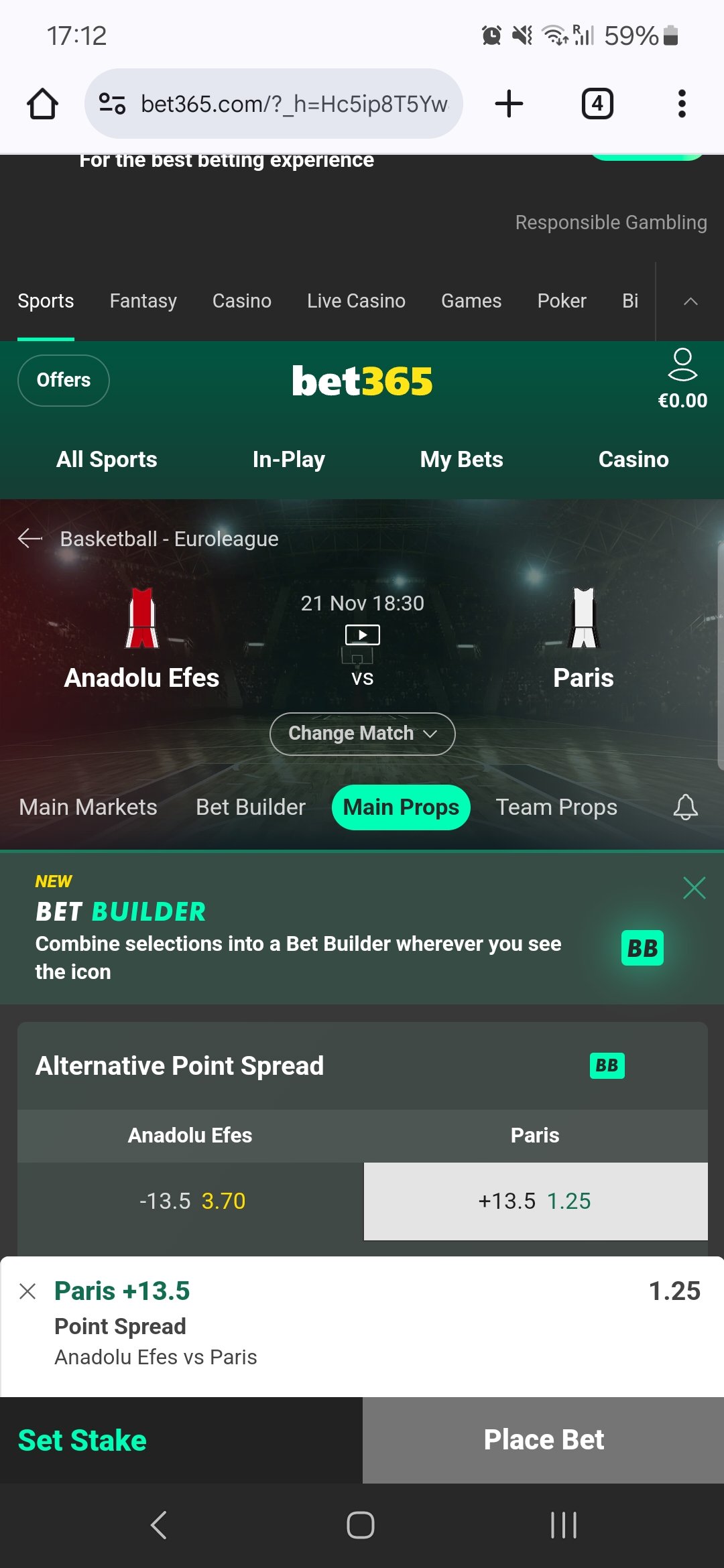Image resolution: width=724 pixels, height=1568 pixels.
Task: Open Responsible Gambling link
Action: [611, 222]
